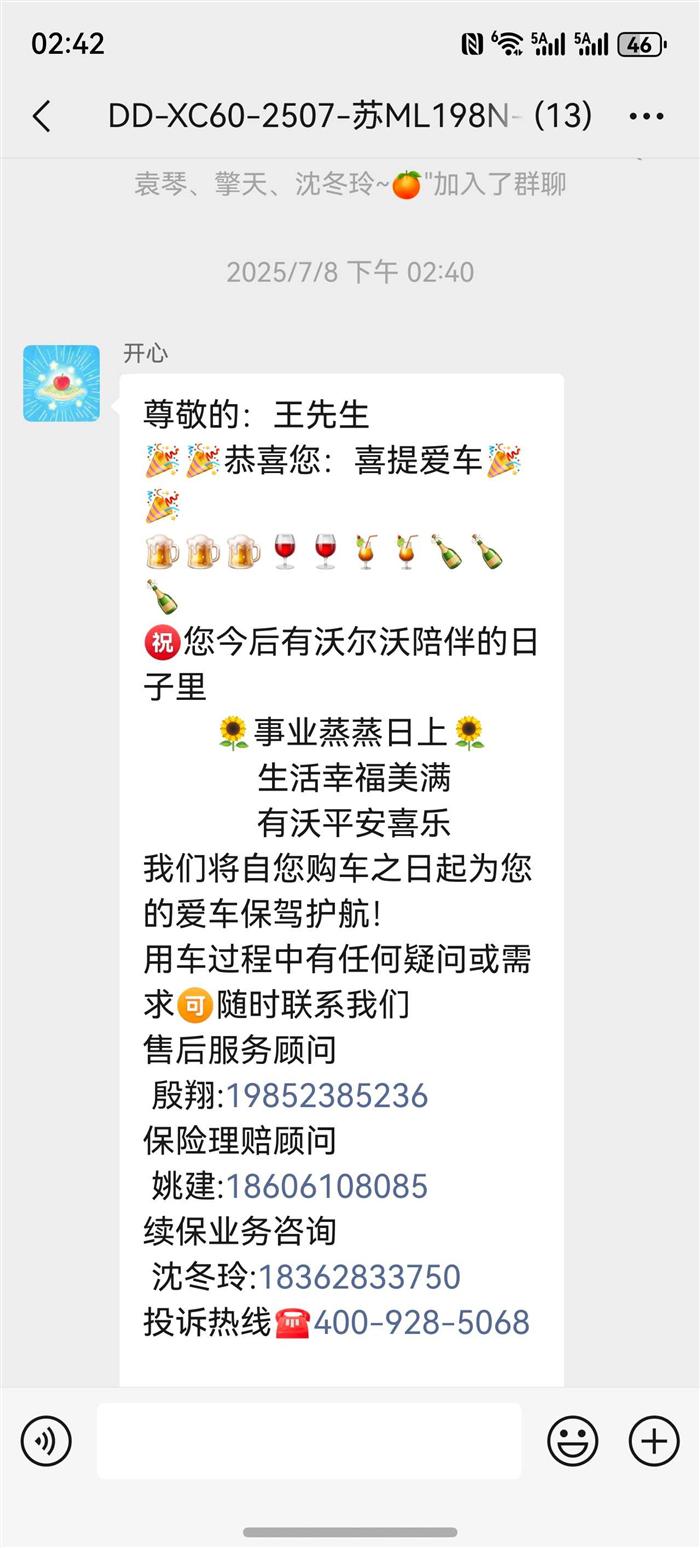Open the plus attachments menu
This screenshot has width=700, height=1548.
pos(653,1441)
